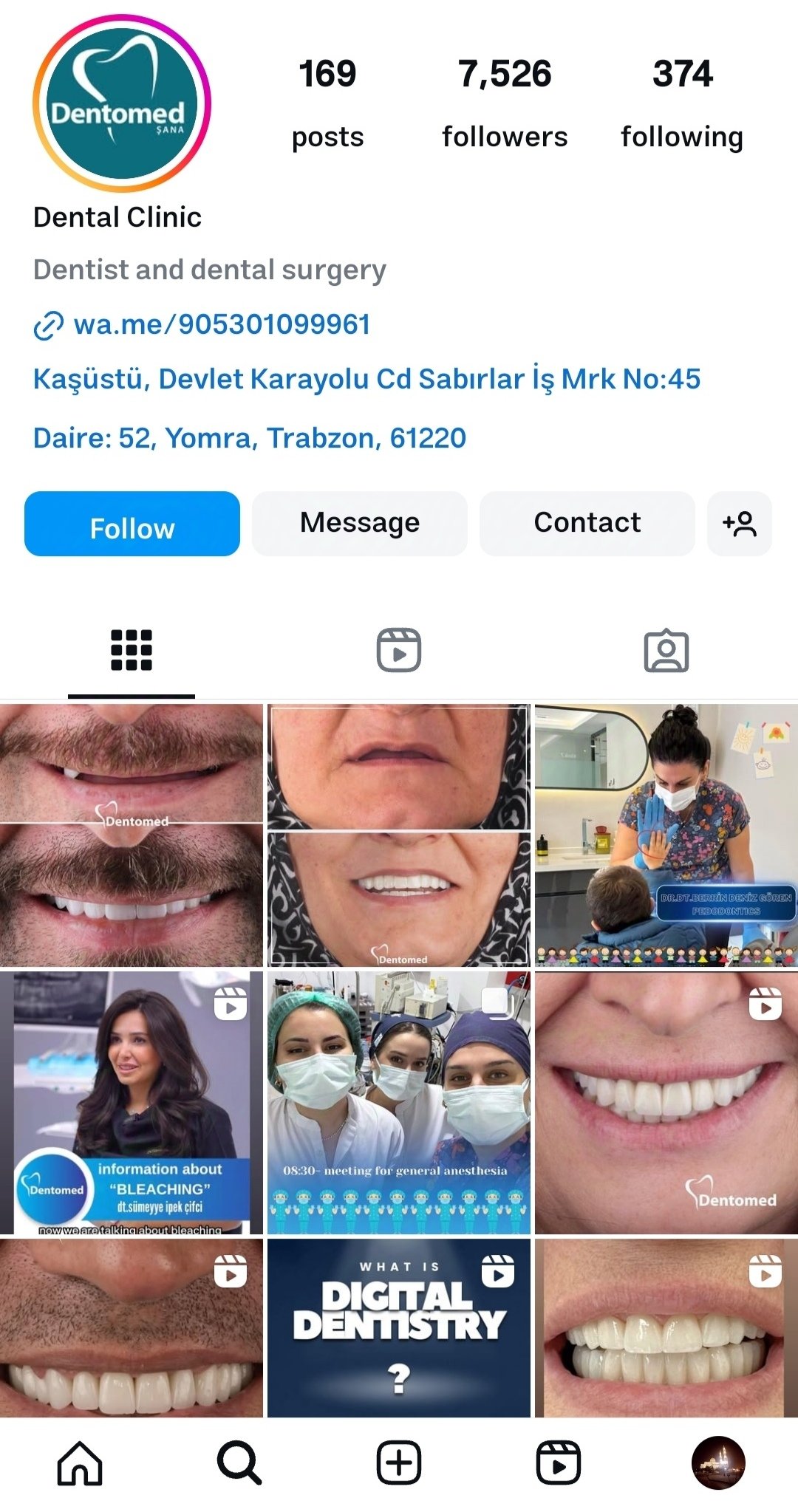Switch to the tagged photos tab
This screenshot has height=1512, width=798.
666,650
